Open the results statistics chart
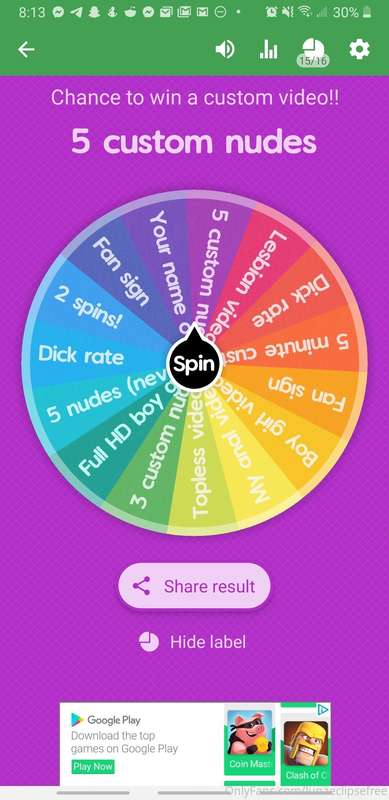Screen dimensions: 389x800 (x=268, y=49)
